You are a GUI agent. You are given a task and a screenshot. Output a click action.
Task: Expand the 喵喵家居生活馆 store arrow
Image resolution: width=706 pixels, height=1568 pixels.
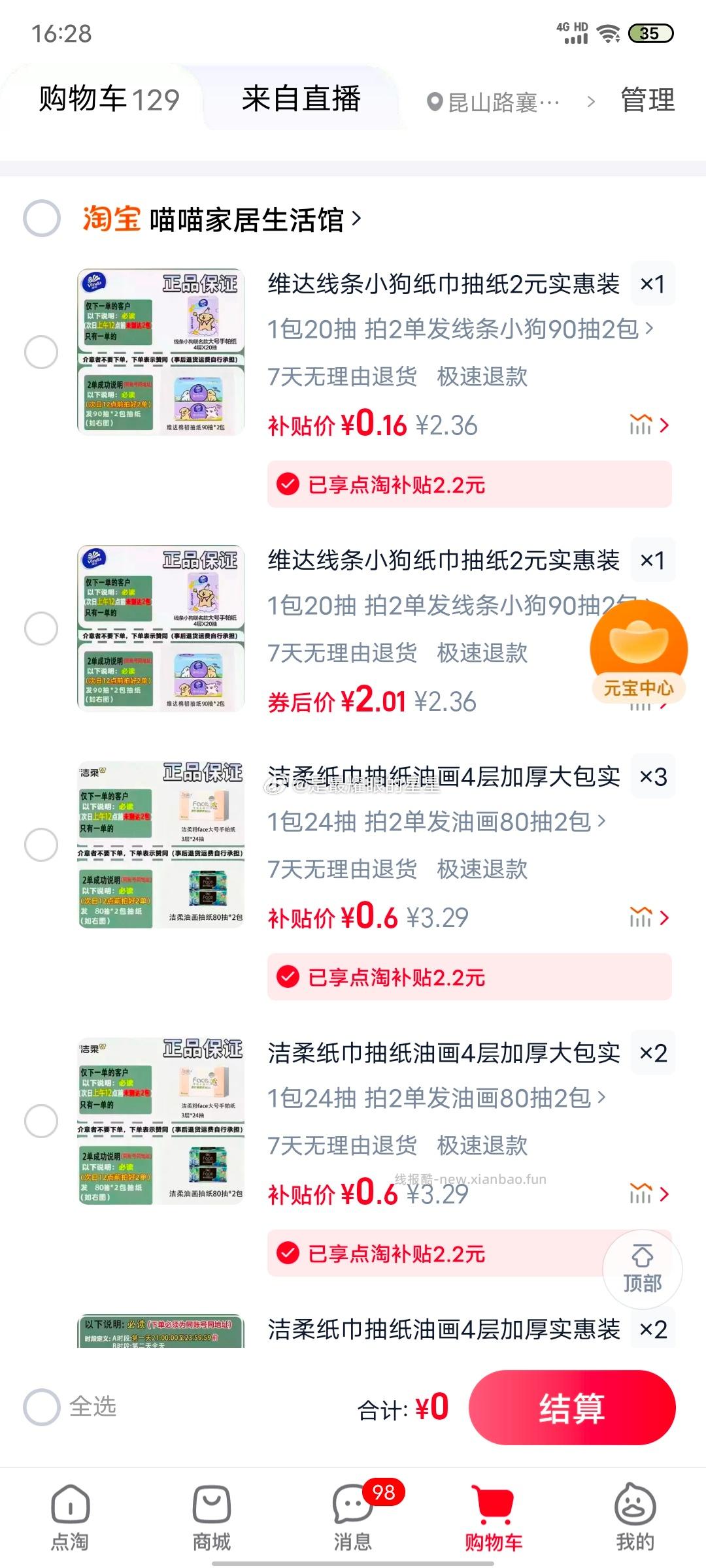[356, 220]
